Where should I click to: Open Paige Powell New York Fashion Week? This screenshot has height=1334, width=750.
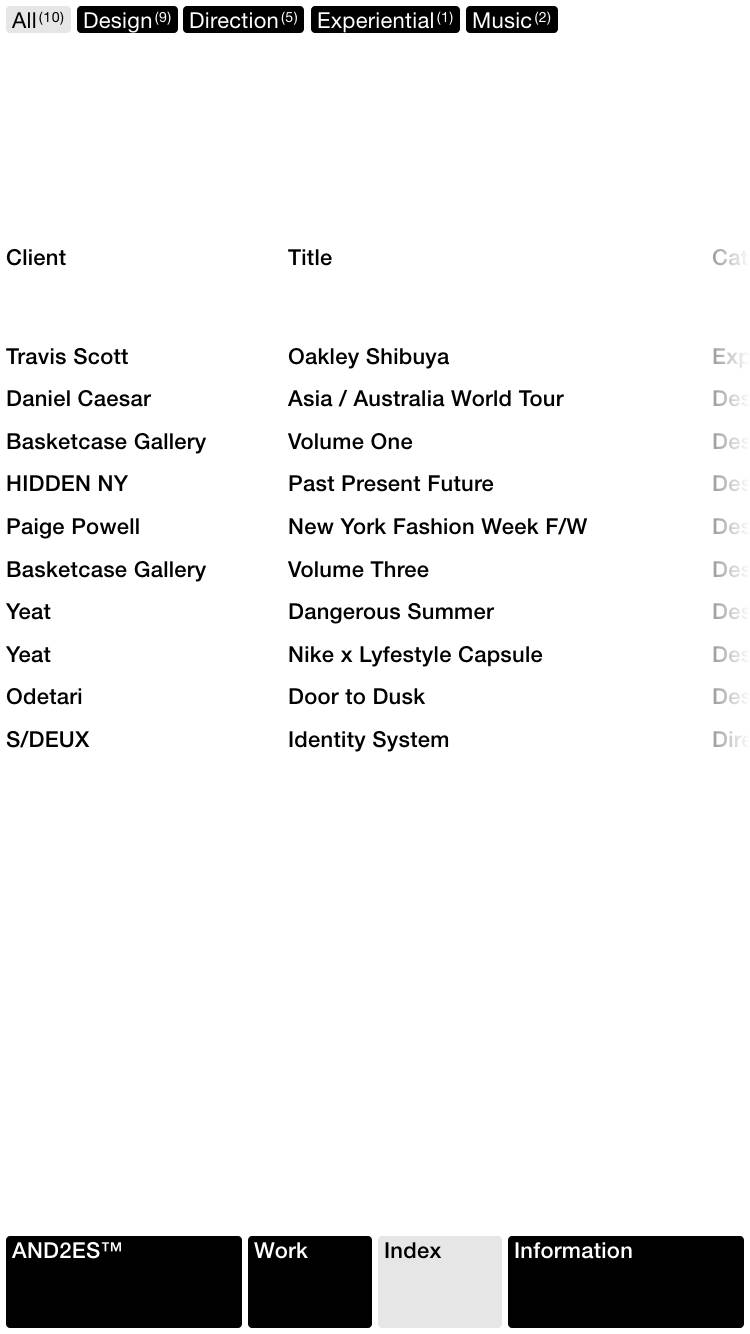pyautogui.click(x=437, y=527)
